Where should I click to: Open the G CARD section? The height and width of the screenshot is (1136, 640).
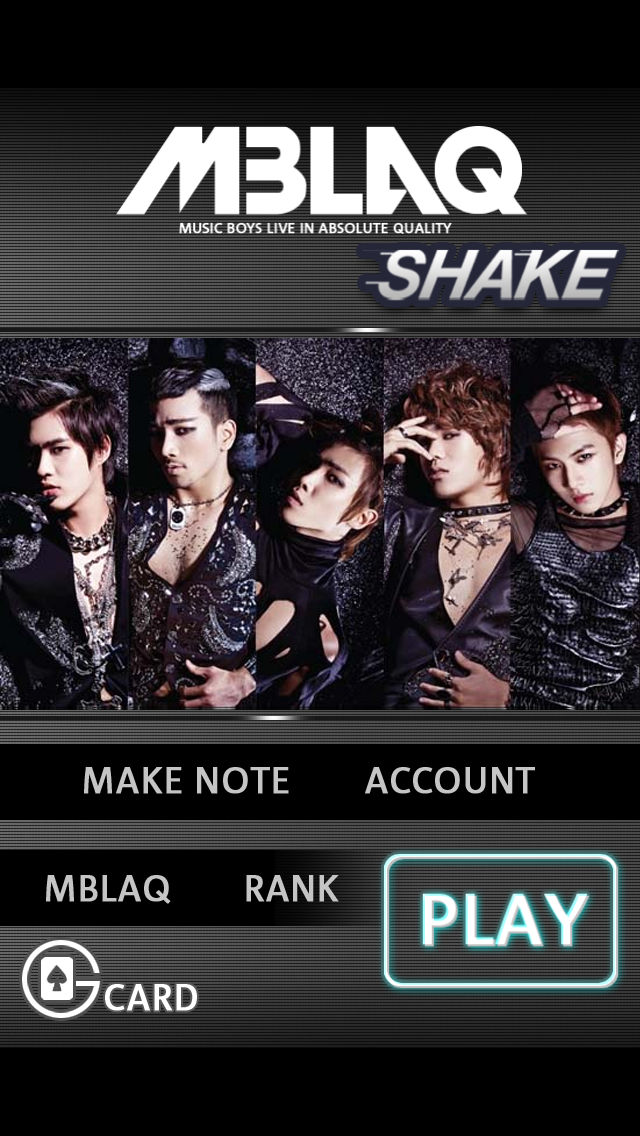click(109, 980)
